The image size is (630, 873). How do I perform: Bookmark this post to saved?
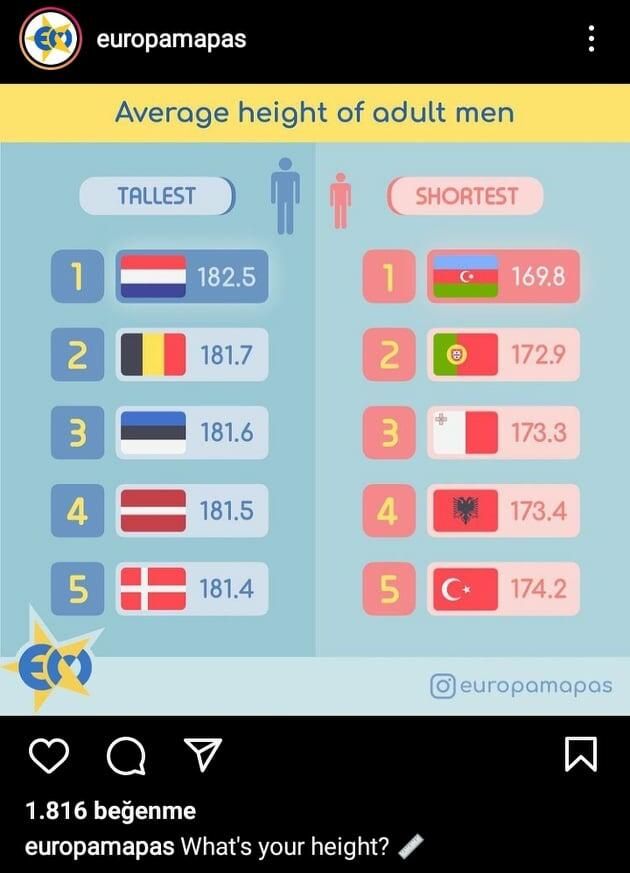(x=581, y=754)
